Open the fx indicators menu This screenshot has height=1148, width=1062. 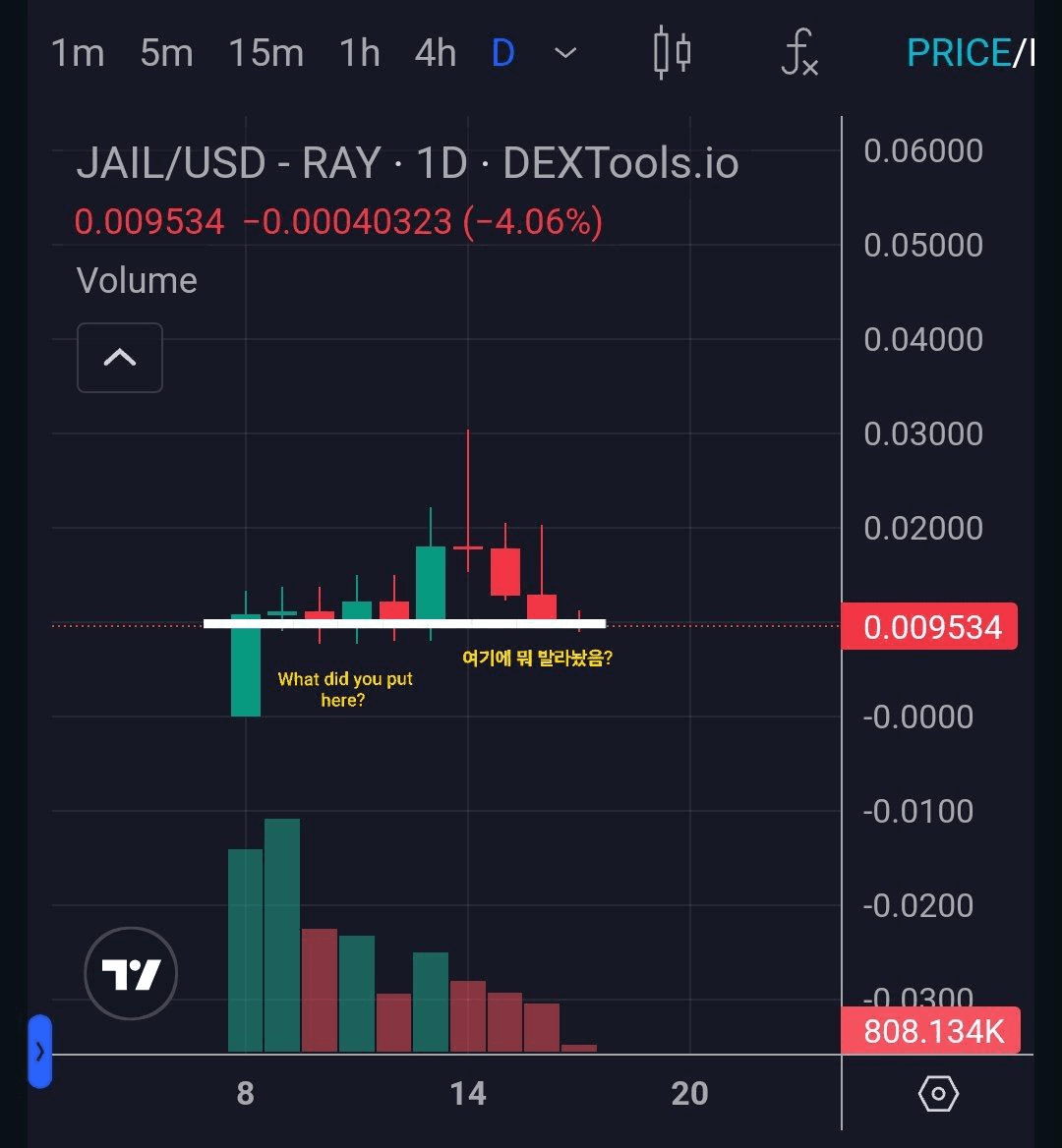point(798,53)
